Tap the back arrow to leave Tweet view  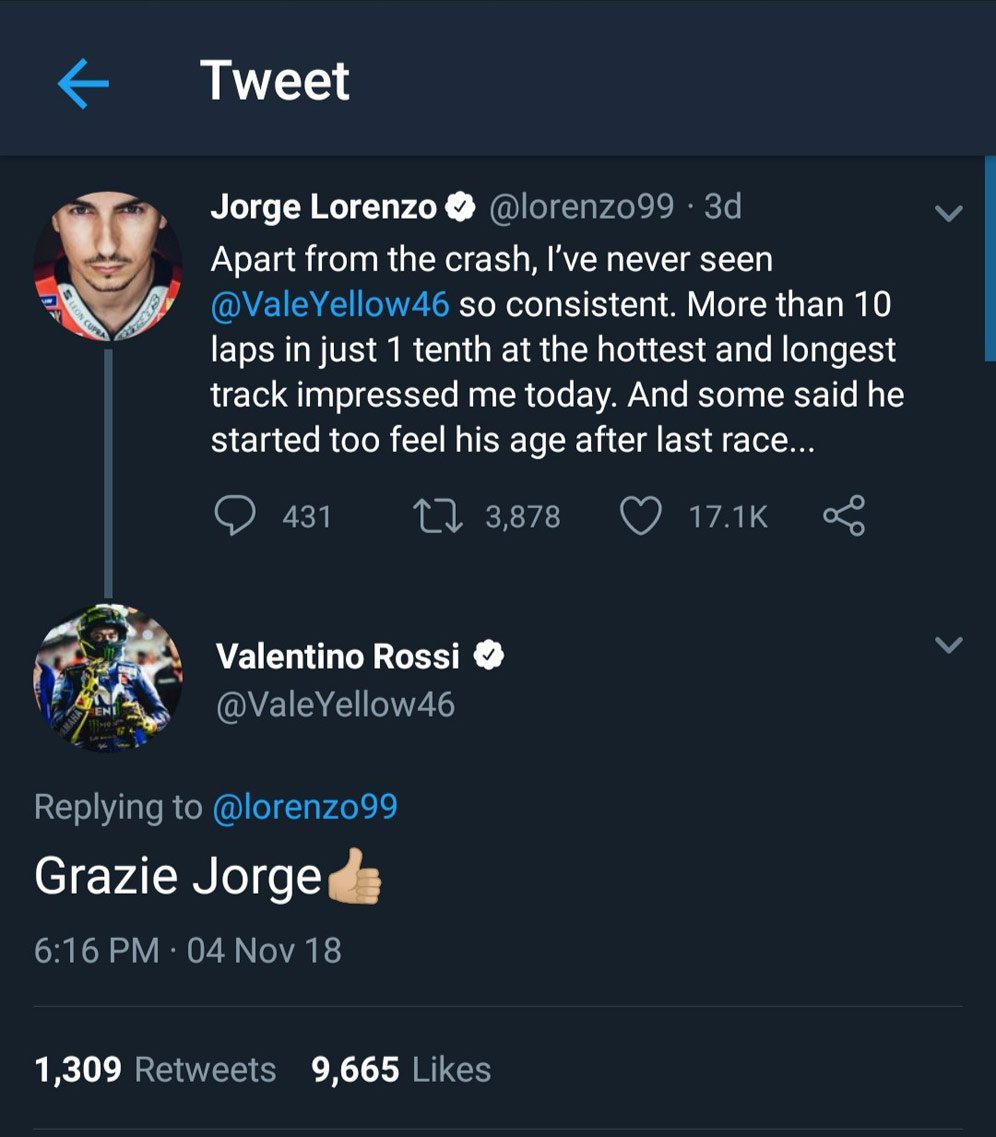point(84,81)
